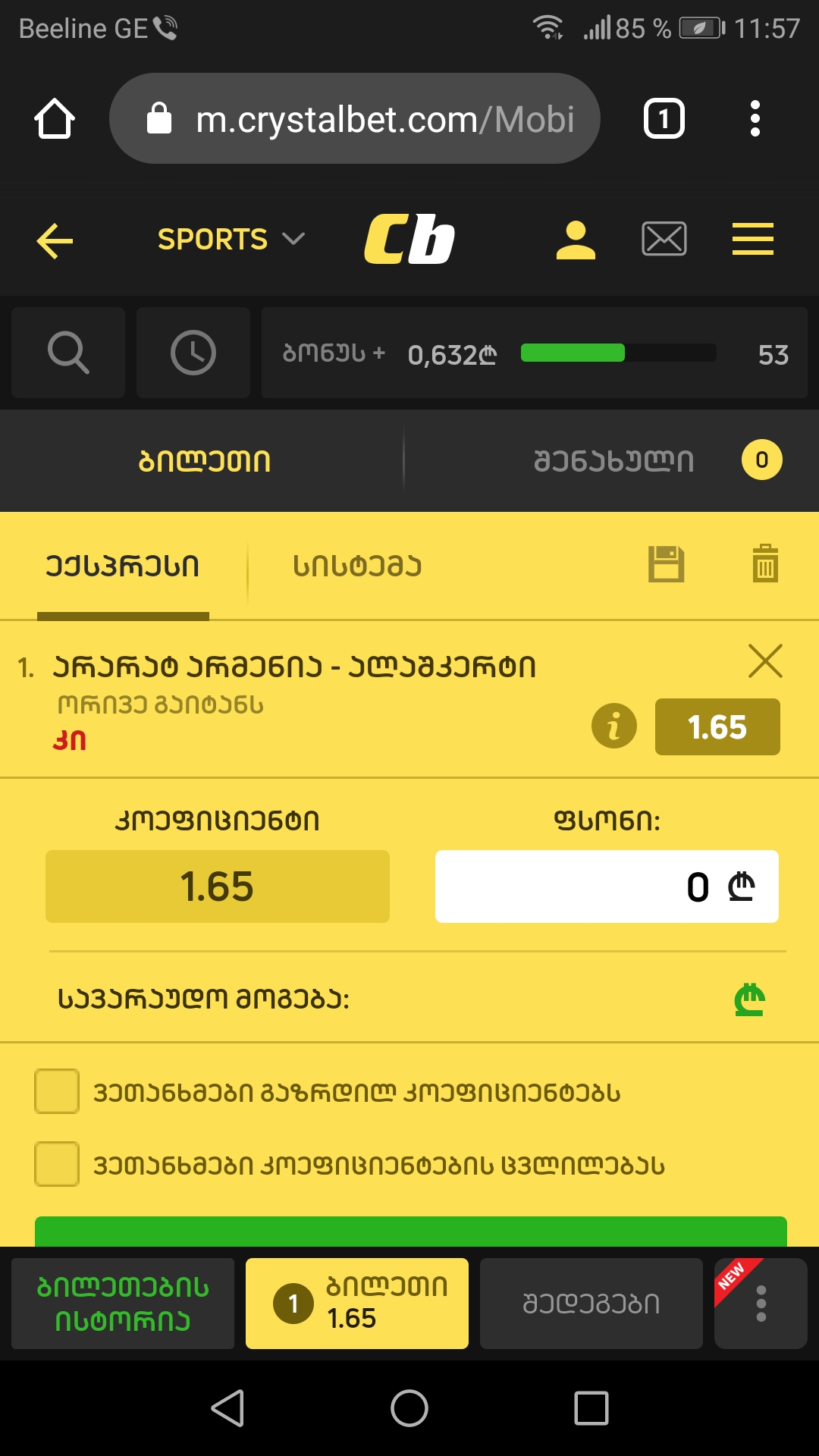Show info for the 1.65 bet
This screenshot has width=819, height=1456.
613,726
